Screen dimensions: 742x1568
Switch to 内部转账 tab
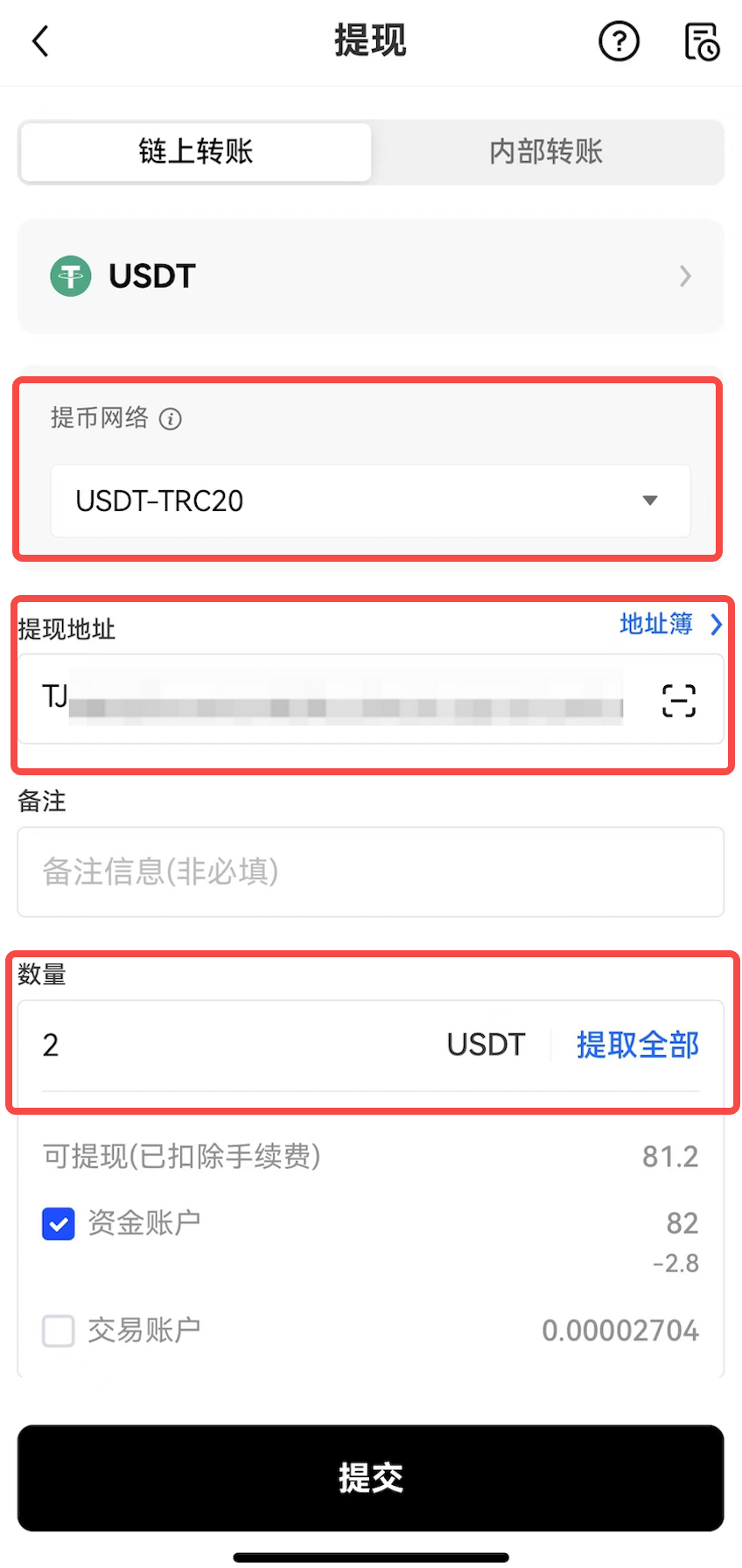[546, 152]
